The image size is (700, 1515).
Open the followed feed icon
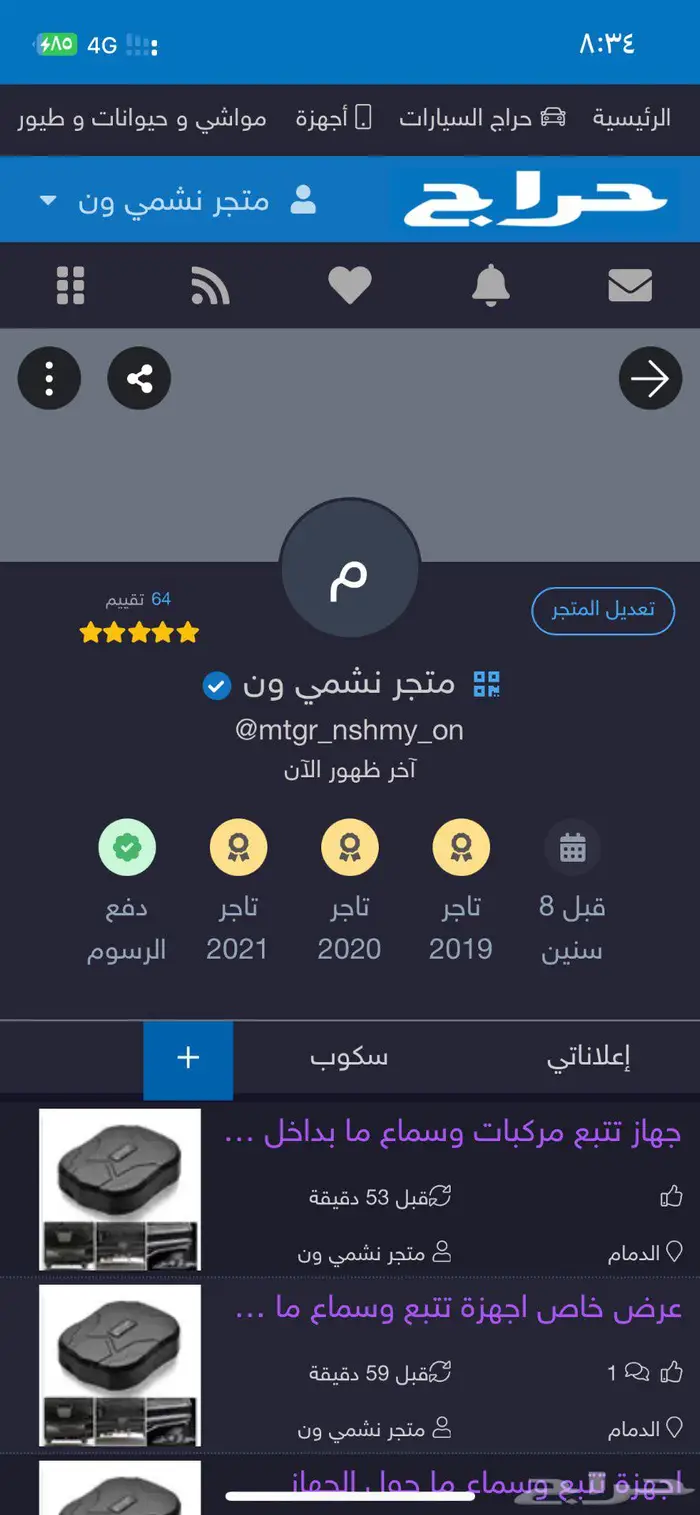tap(210, 286)
